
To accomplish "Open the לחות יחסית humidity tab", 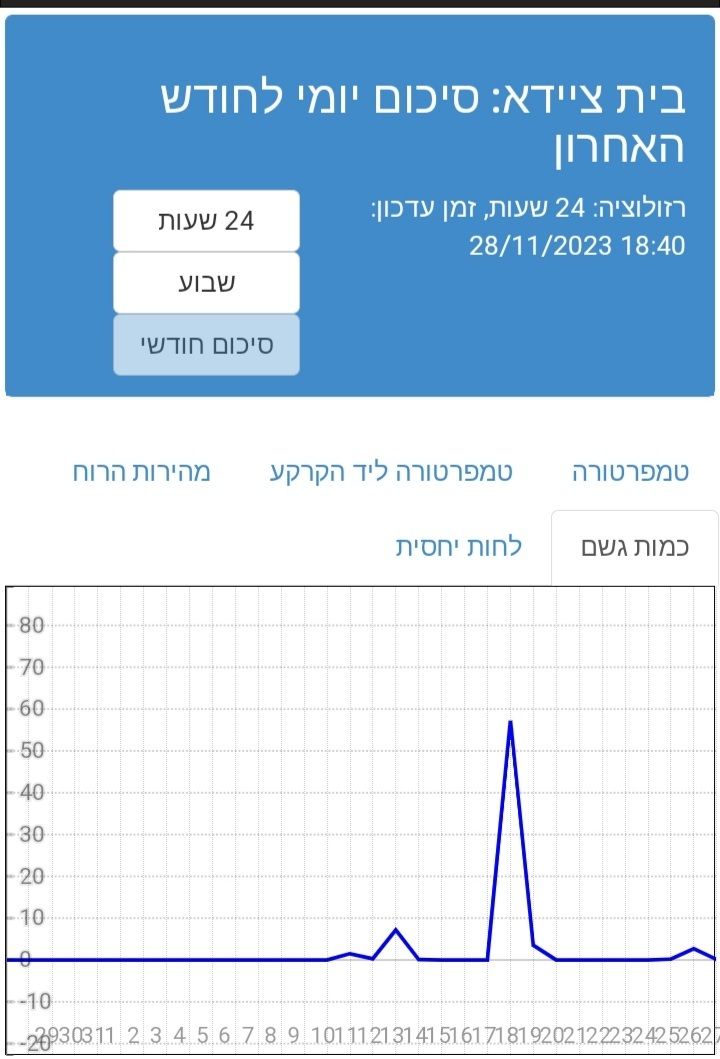I will coord(458,547).
